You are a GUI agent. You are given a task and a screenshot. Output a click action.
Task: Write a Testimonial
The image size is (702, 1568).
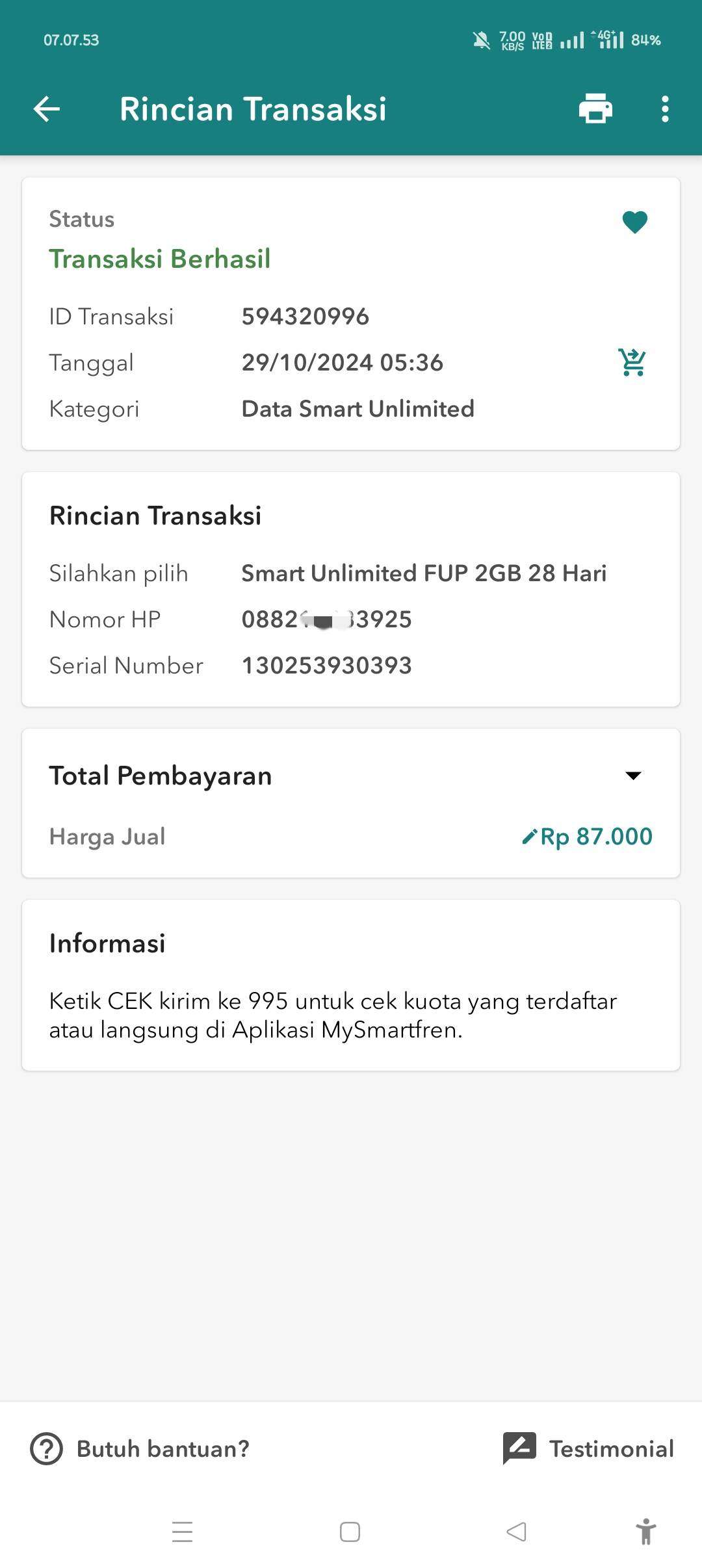(588, 1448)
